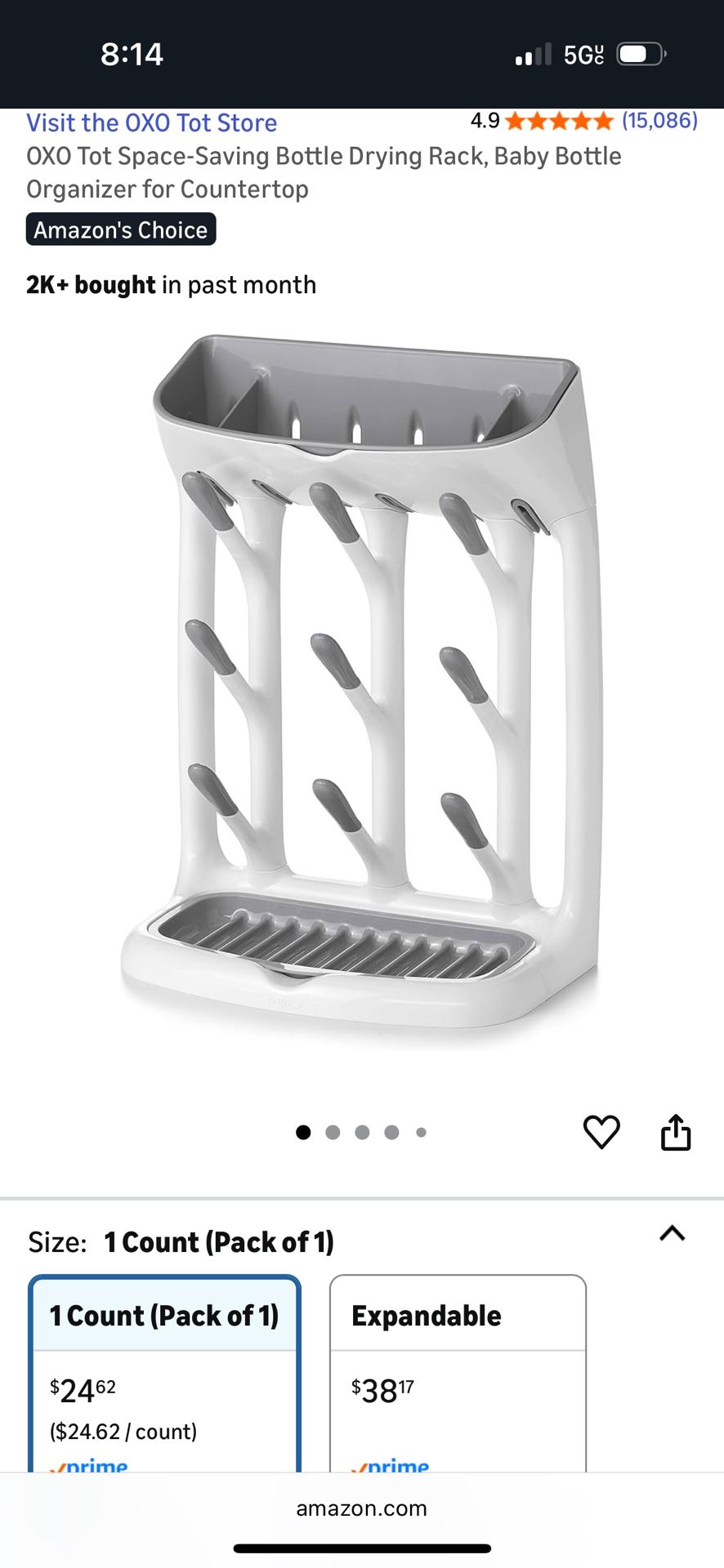Jump to the second image dot
This screenshot has width=724, height=1568.
point(333,1133)
